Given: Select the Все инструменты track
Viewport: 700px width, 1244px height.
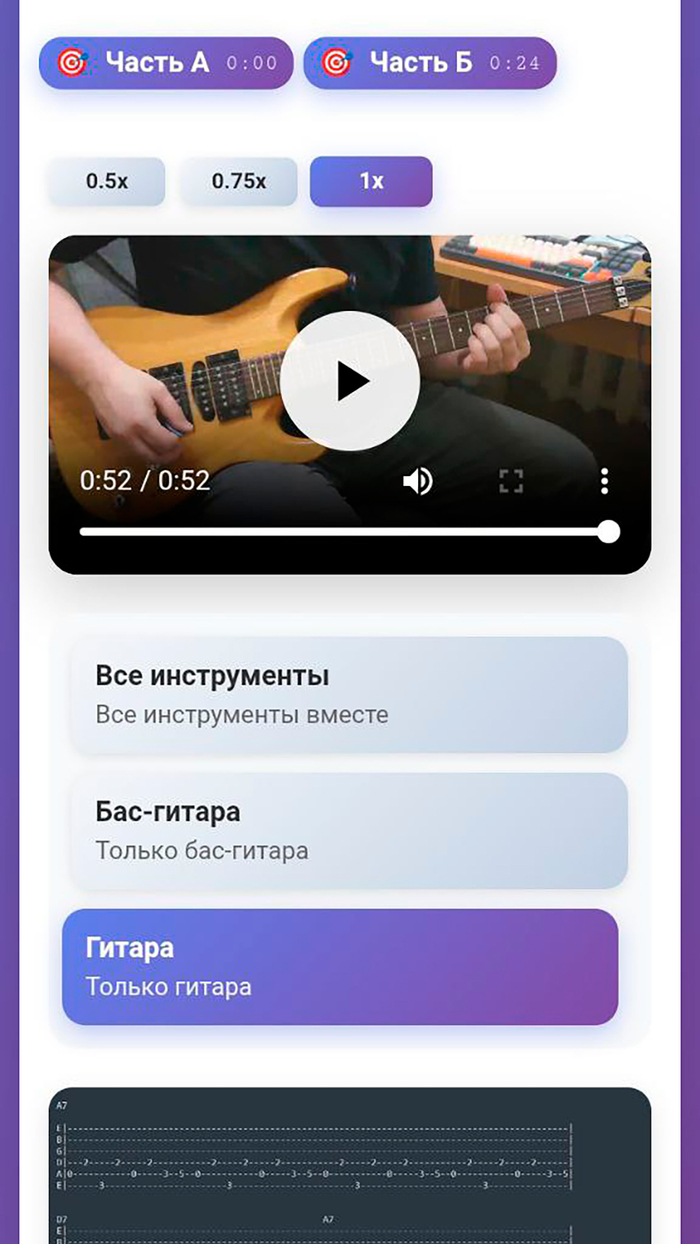Looking at the screenshot, I should (349, 694).
